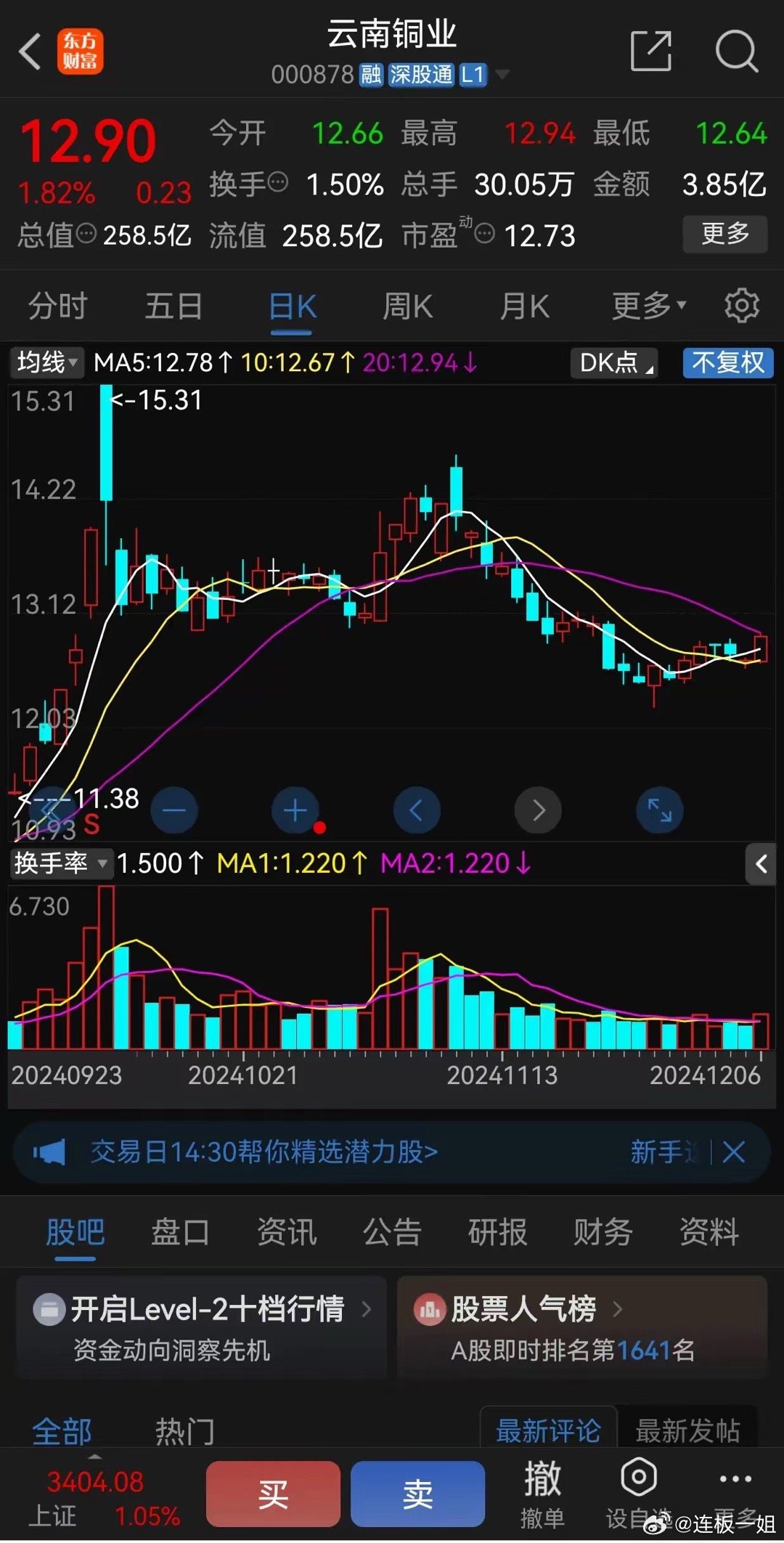Toggle the 不复权 adjustment mode
Viewport: 784px width, 1543px height.
pyautogui.click(x=728, y=362)
